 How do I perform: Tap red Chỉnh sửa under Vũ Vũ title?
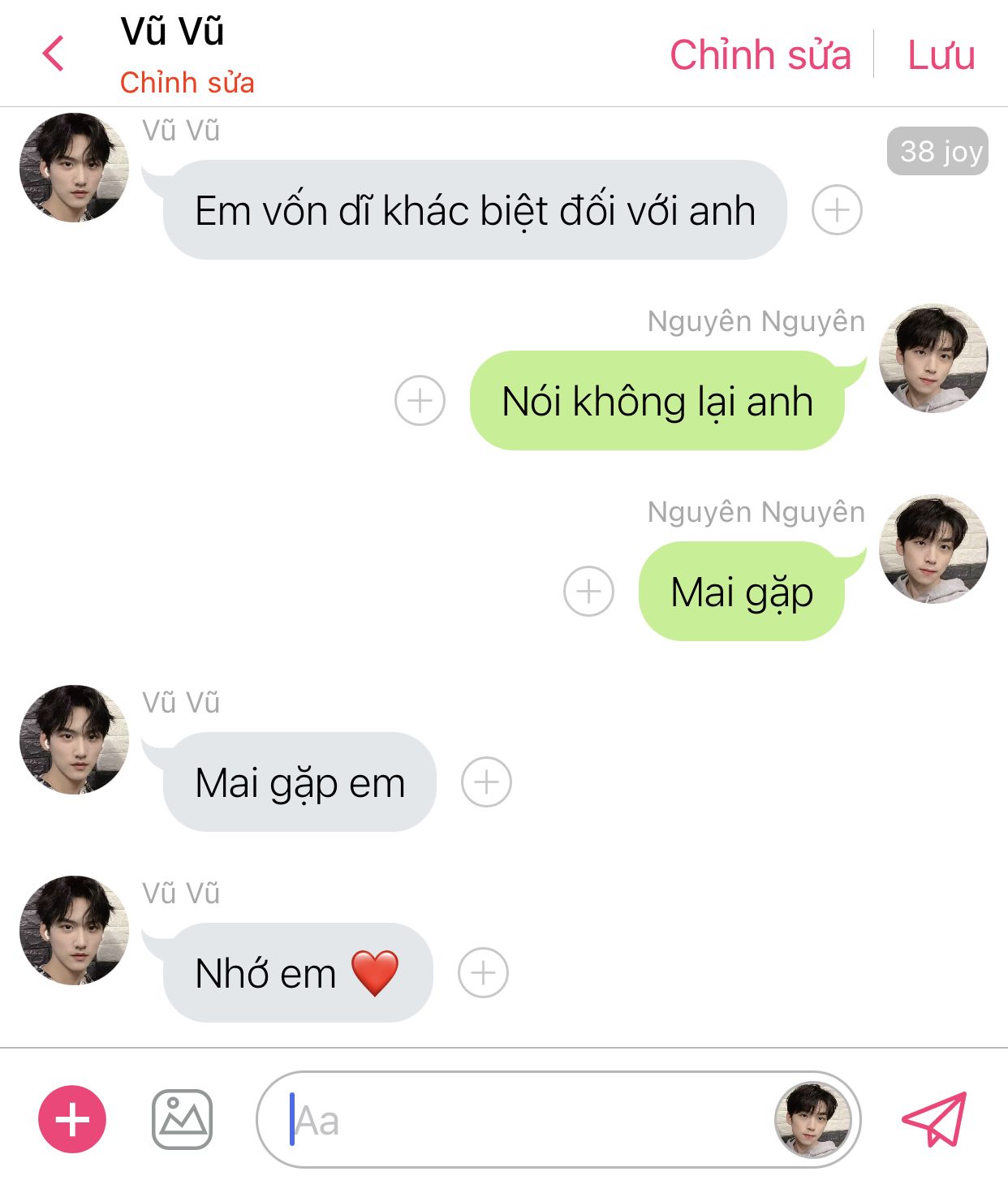187,83
